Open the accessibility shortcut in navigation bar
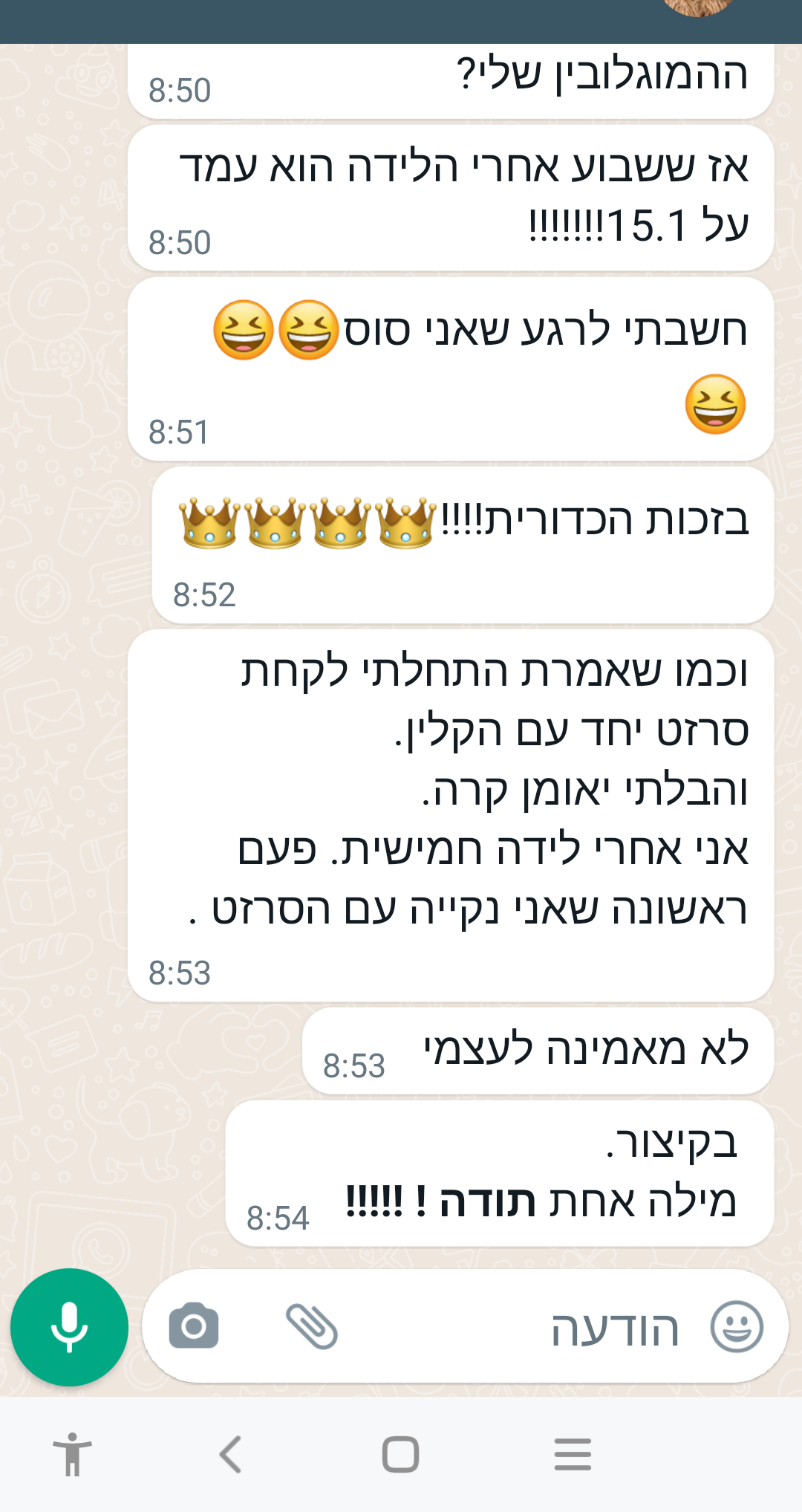The height and width of the screenshot is (1512, 802). (72, 1454)
